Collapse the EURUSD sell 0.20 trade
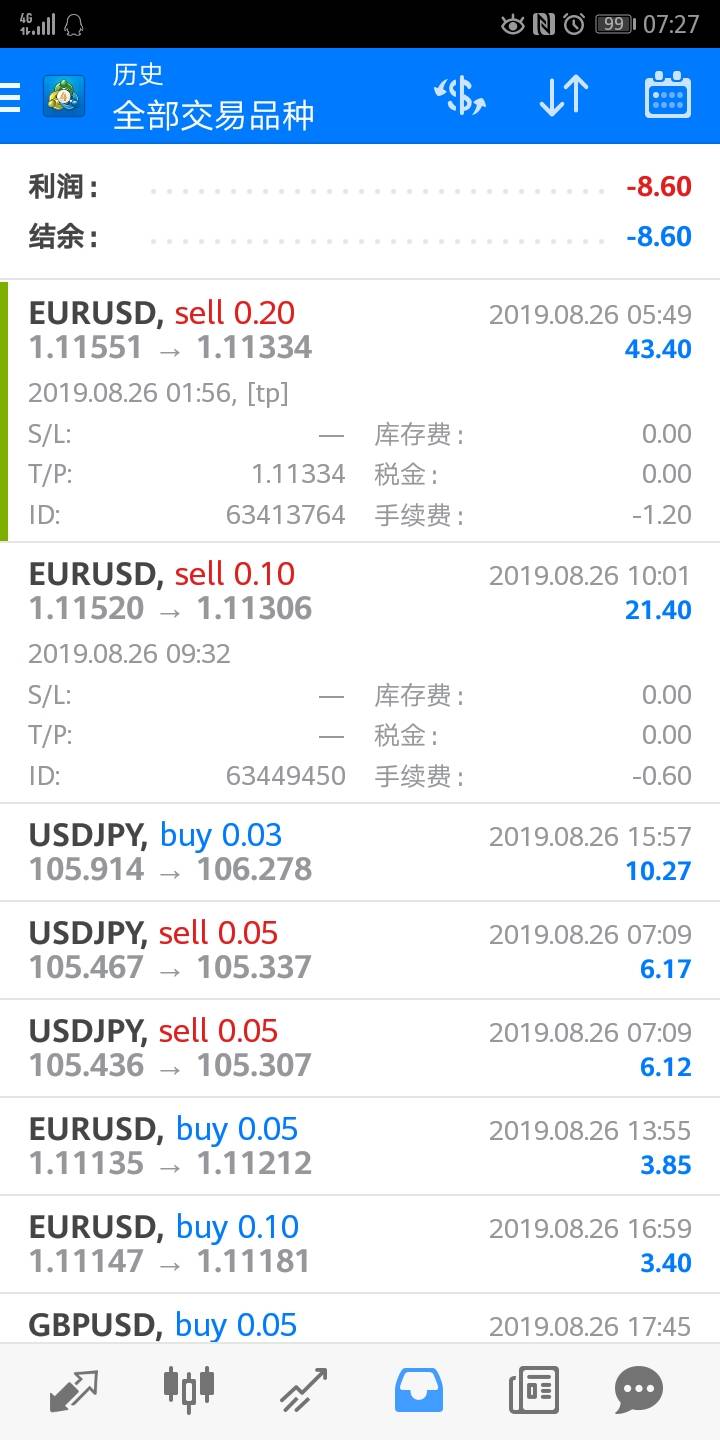Image resolution: width=720 pixels, height=1440 pixels. pyautogui.click(x=360, y=411)
